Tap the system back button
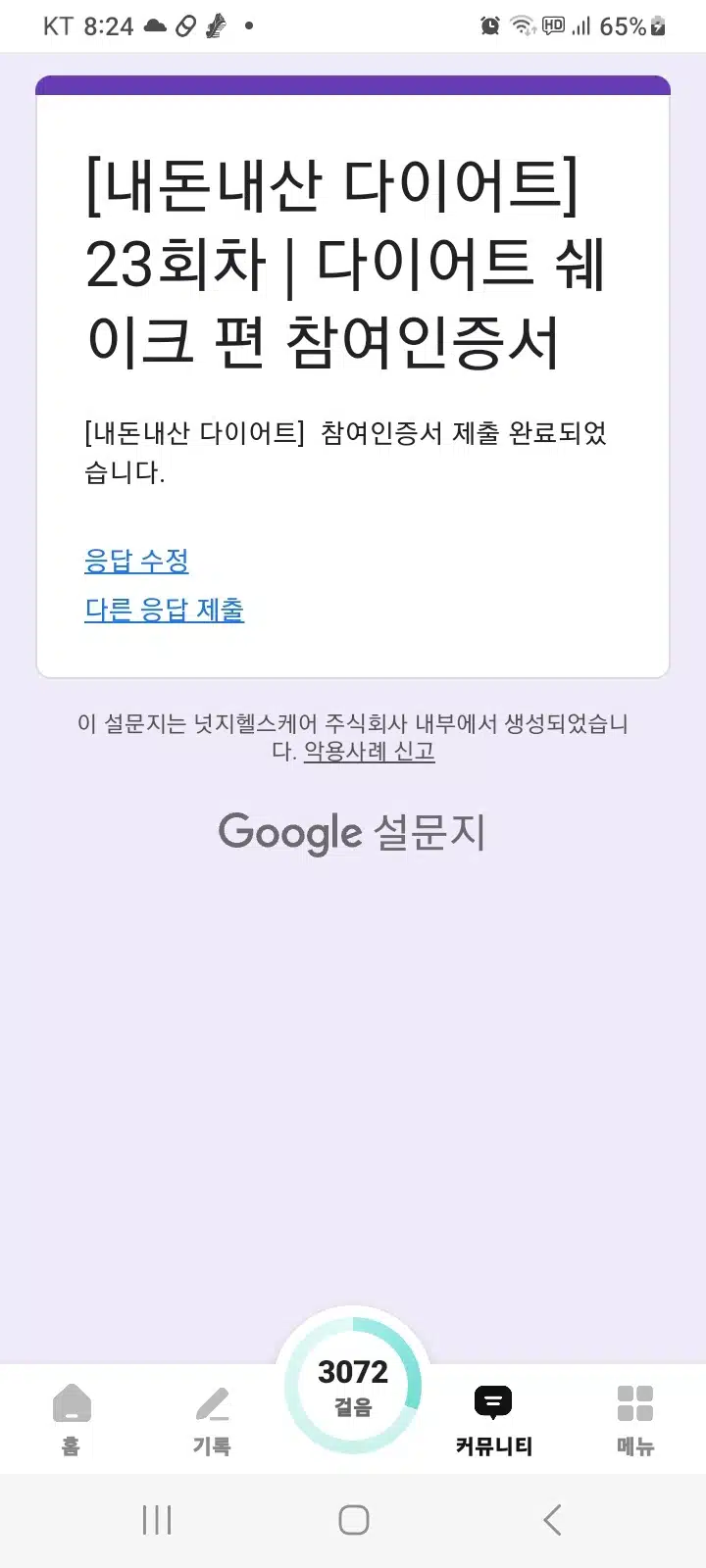The width and height of the screenshot is (706, 1568). click(x=552, y=1520)
